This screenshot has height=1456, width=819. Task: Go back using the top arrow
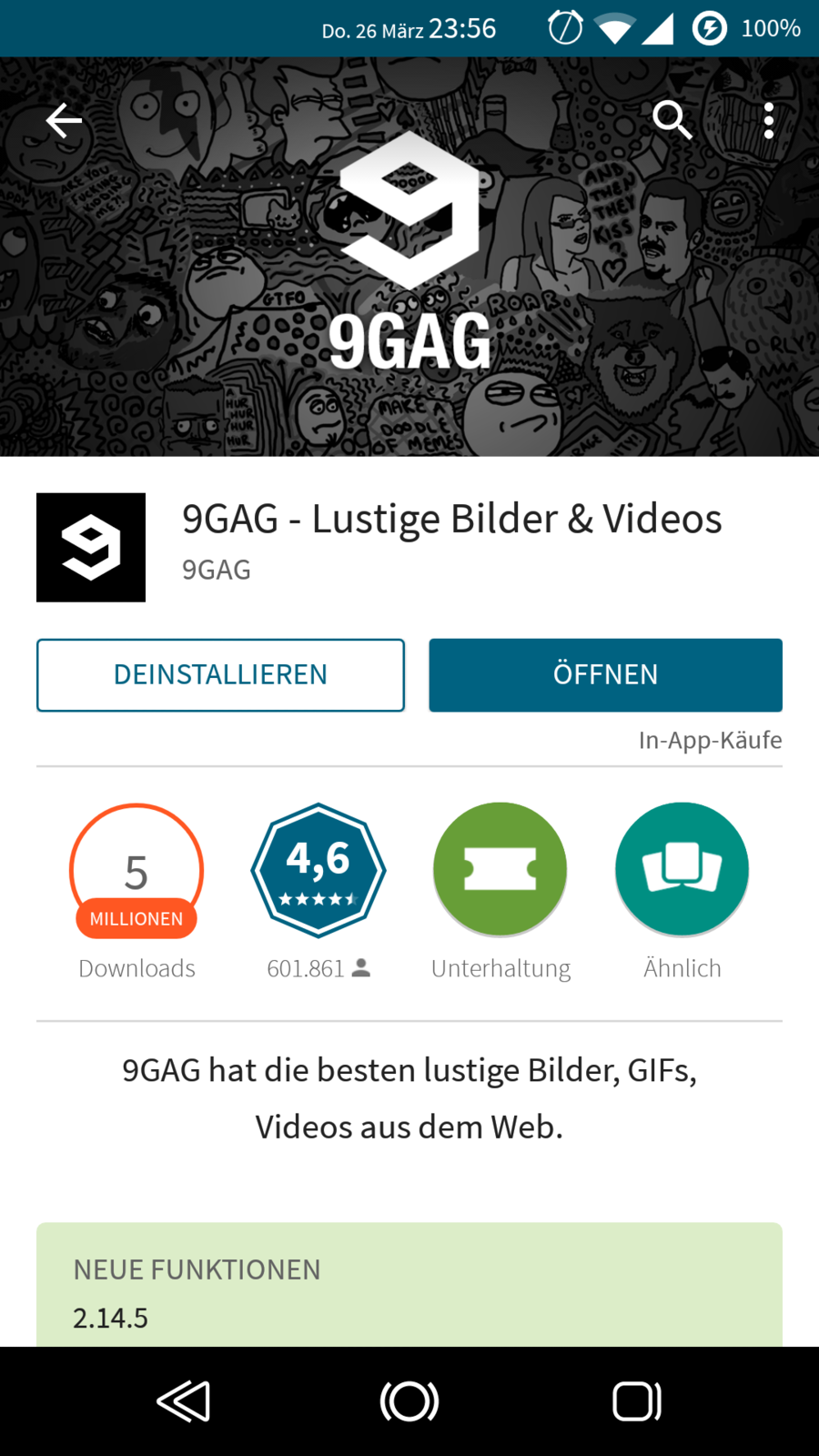[x=64, y=120]
